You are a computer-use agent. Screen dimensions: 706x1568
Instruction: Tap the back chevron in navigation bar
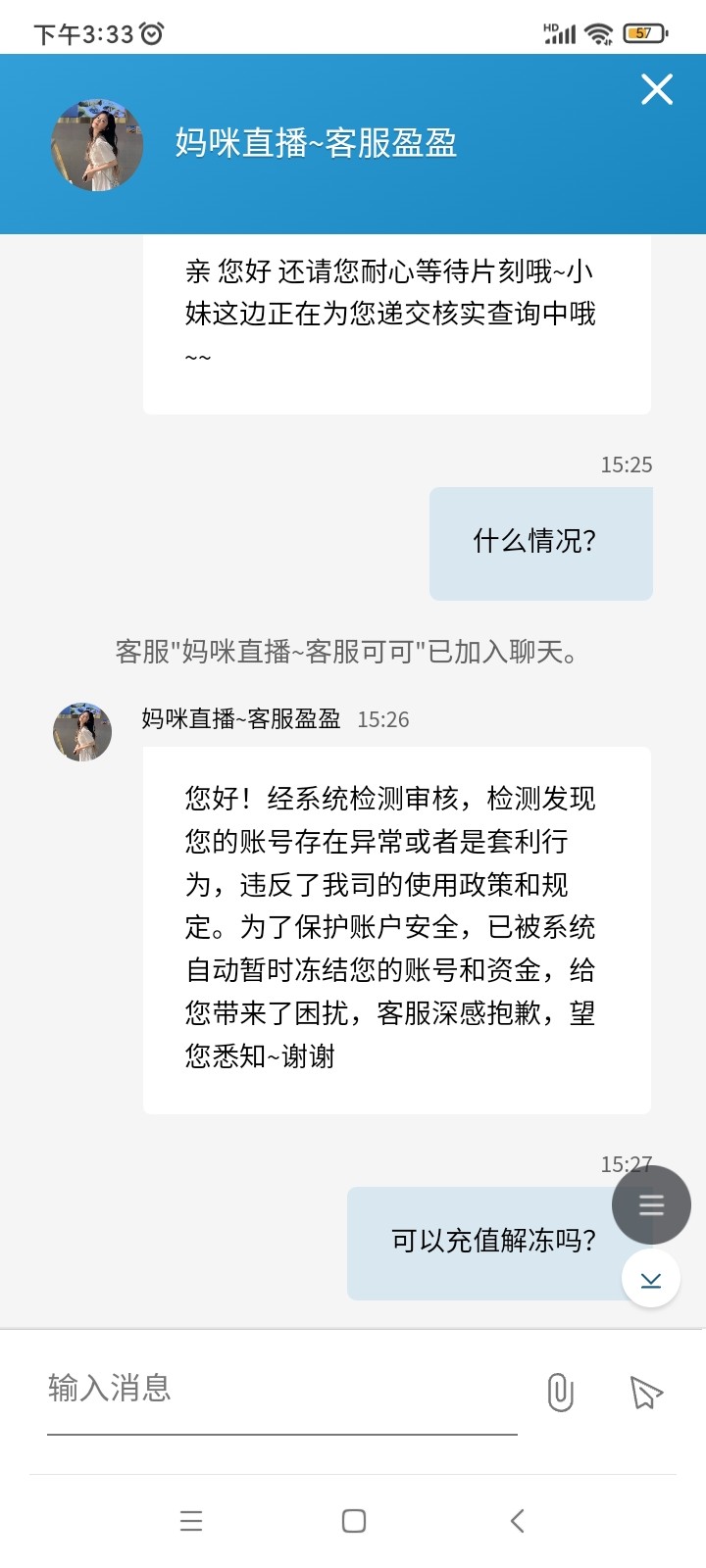tap(517, 1521)
